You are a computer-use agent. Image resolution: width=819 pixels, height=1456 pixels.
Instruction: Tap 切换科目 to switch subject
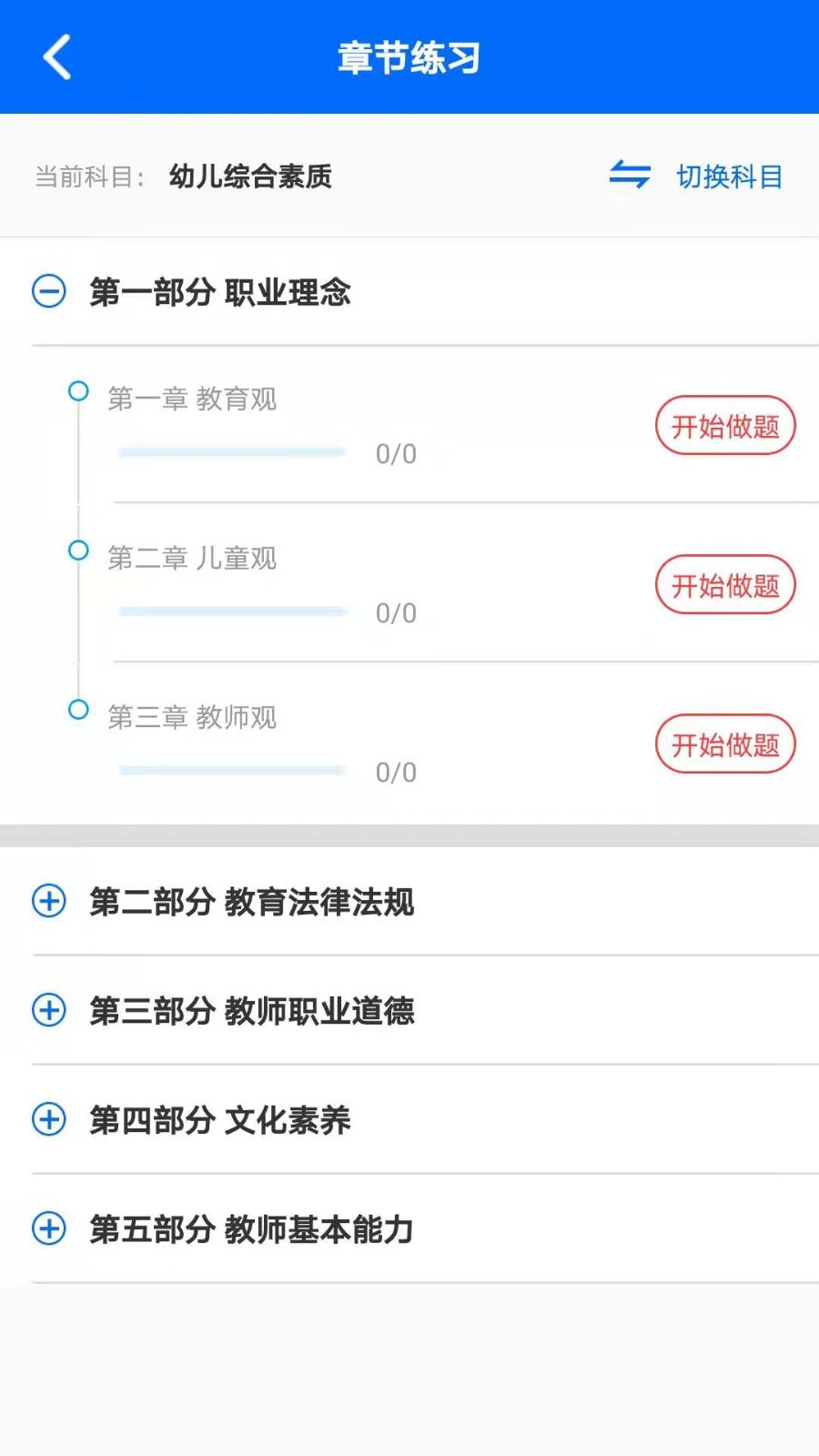pos(696,176)
